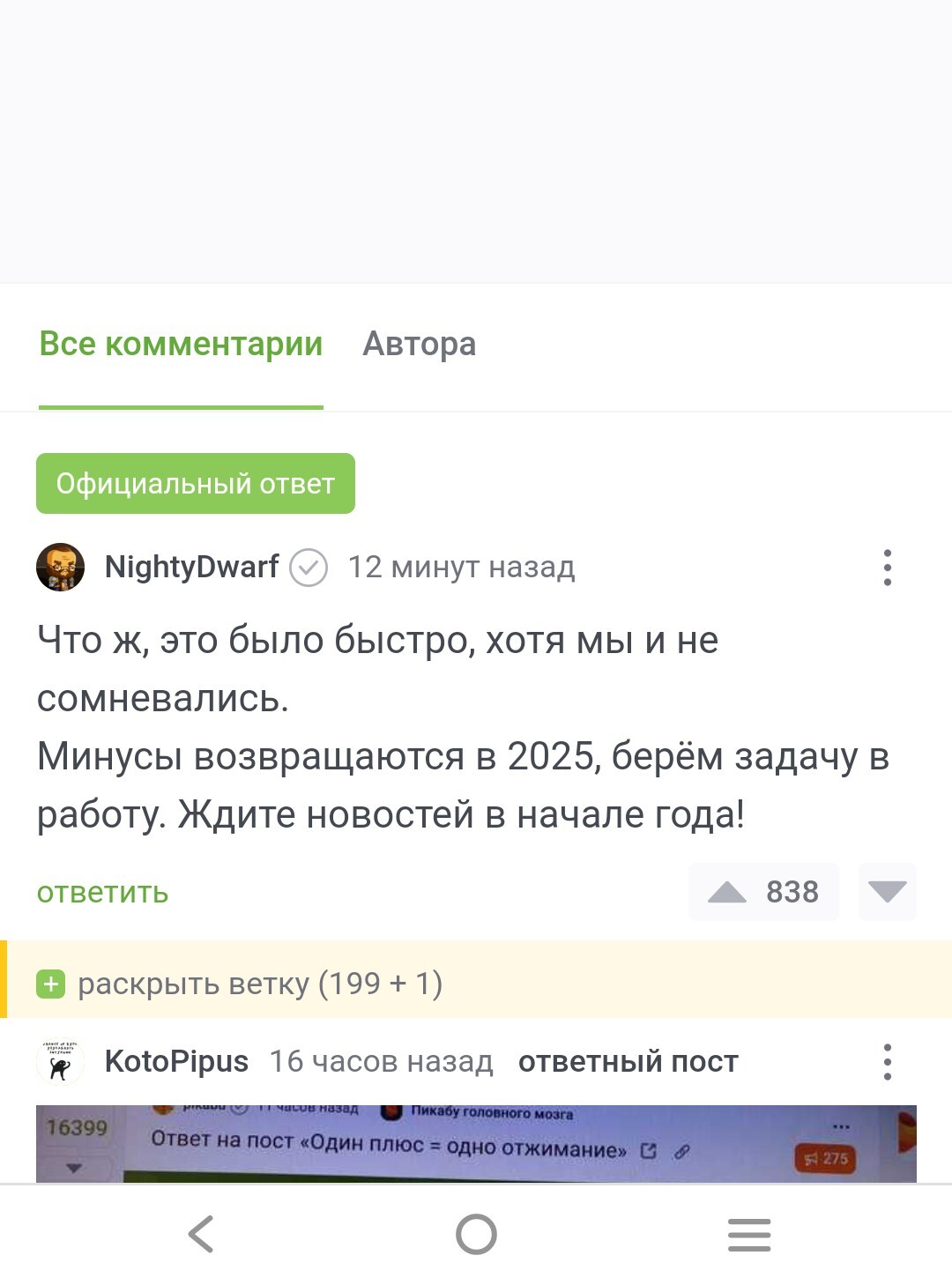This screenshot has width=952, height=1285.
Task: Downvote NightyDwarf's comment
Action: pos(887,892)
